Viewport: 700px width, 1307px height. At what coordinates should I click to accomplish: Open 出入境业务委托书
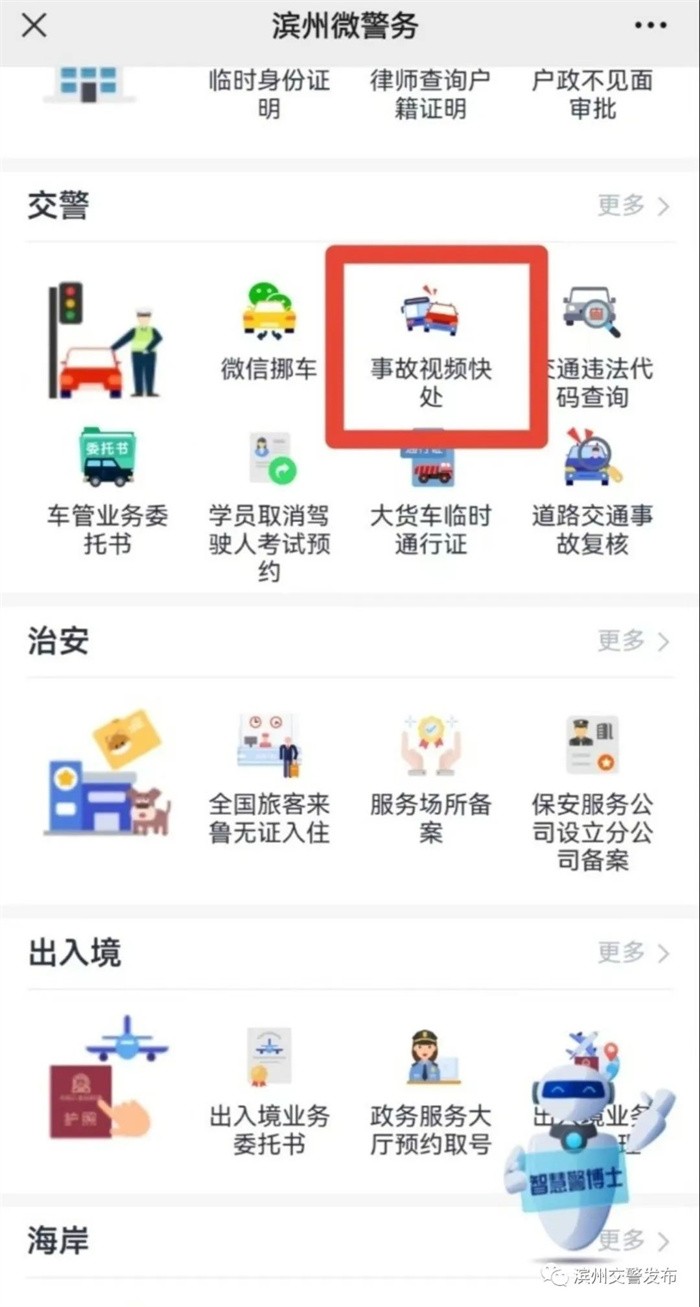click(269, 1090)
